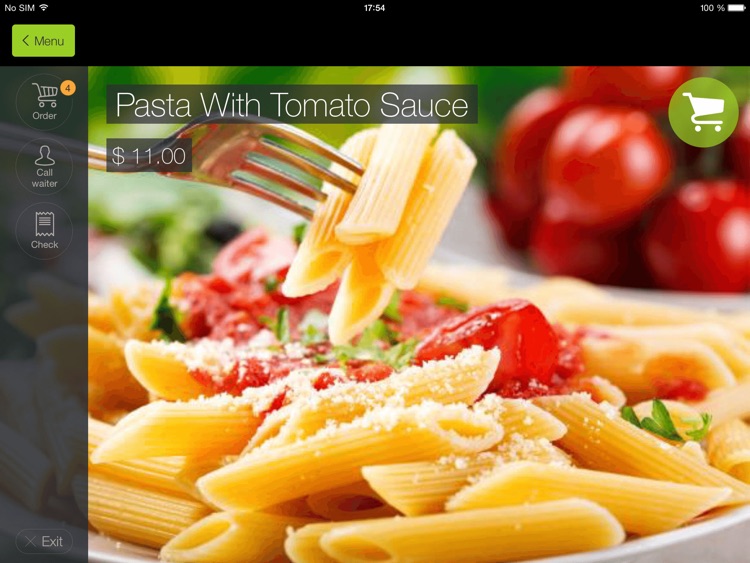Screen dimensions: 750x563
Task: Tap the Exit button
Action: point(44,541)
